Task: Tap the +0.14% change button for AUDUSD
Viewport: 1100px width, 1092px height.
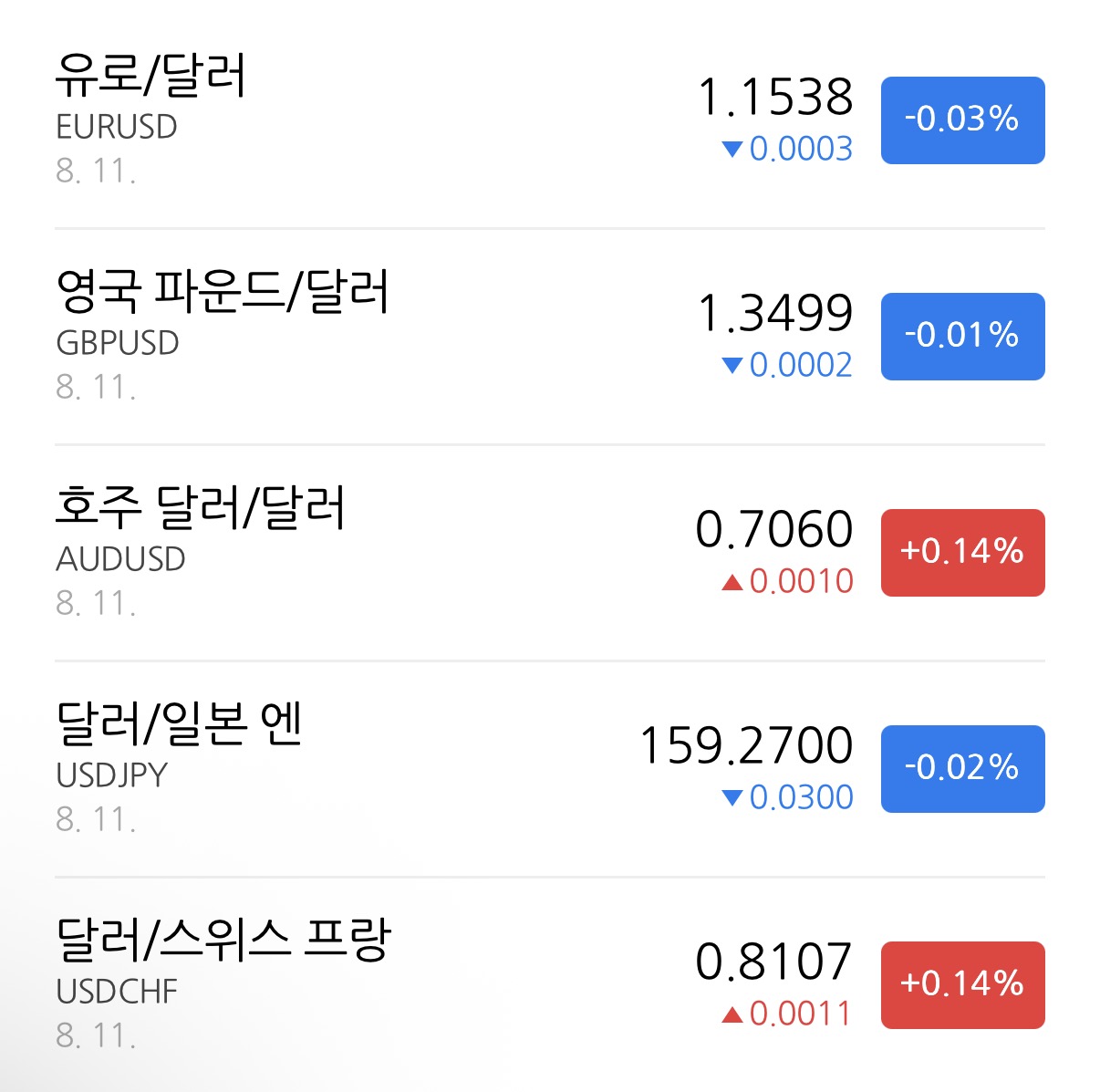Action: (x=962, y=553)
